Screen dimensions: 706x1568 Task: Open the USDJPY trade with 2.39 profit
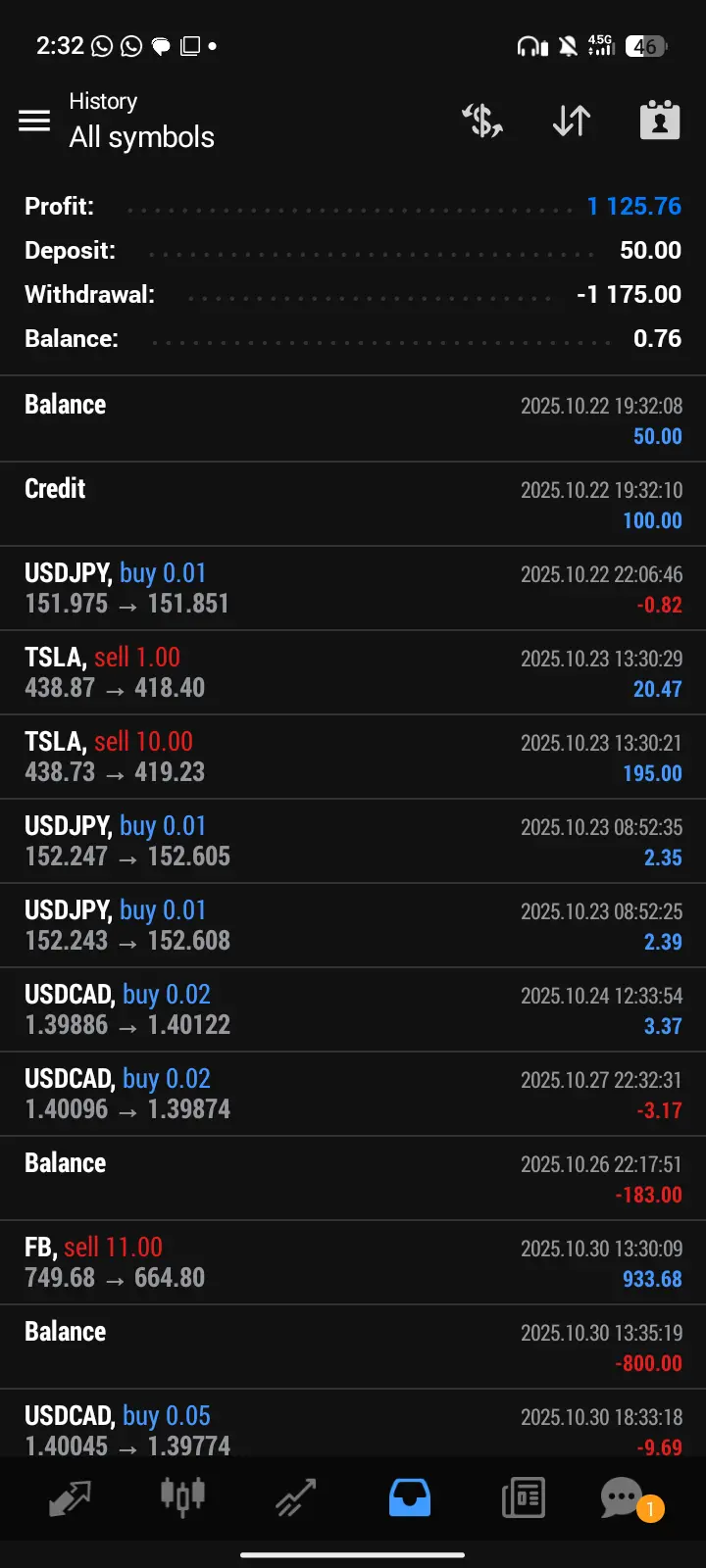click(353, 925)
